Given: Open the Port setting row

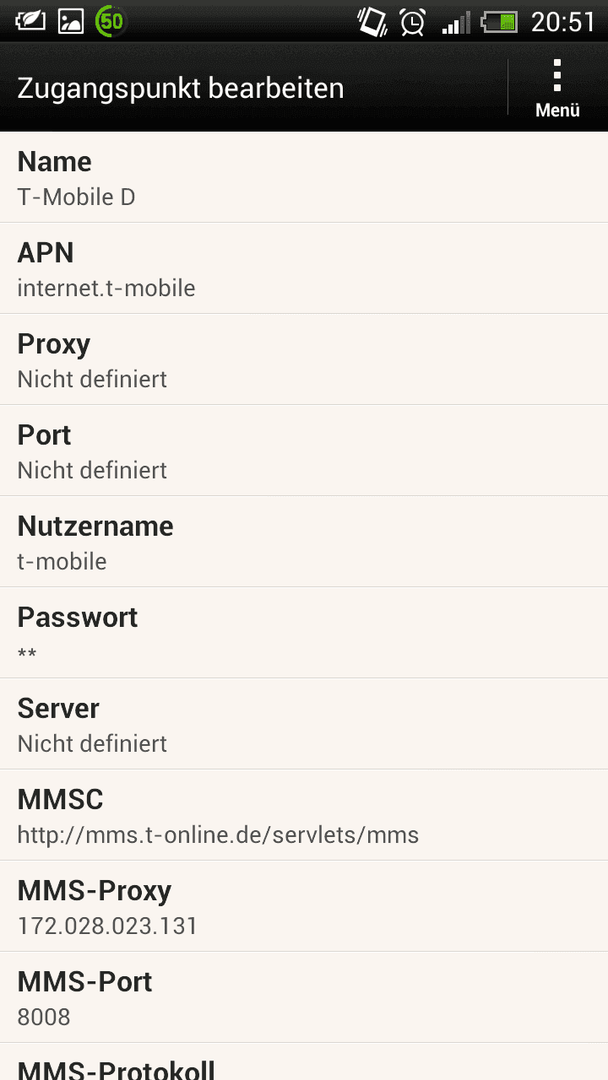Looking at the screenshot, I should point(304,450).
